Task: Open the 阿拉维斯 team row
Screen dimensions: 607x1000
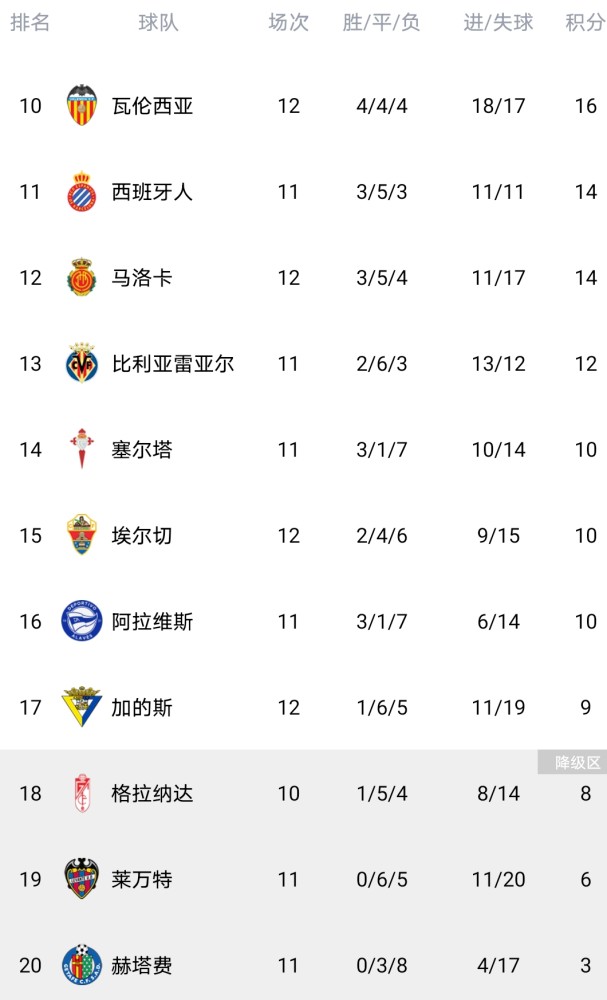Action: point(304,622)
